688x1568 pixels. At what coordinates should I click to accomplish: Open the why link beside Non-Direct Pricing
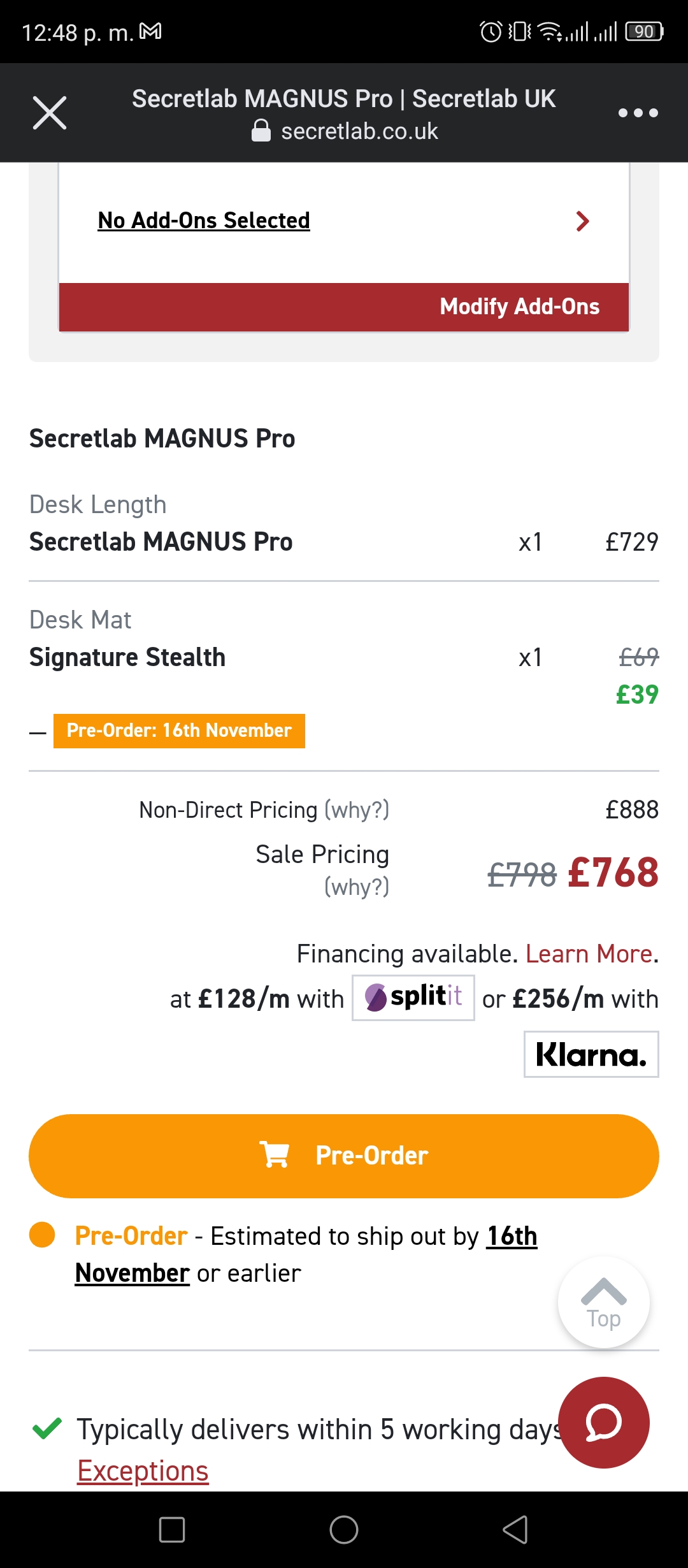tap(357, 810)
